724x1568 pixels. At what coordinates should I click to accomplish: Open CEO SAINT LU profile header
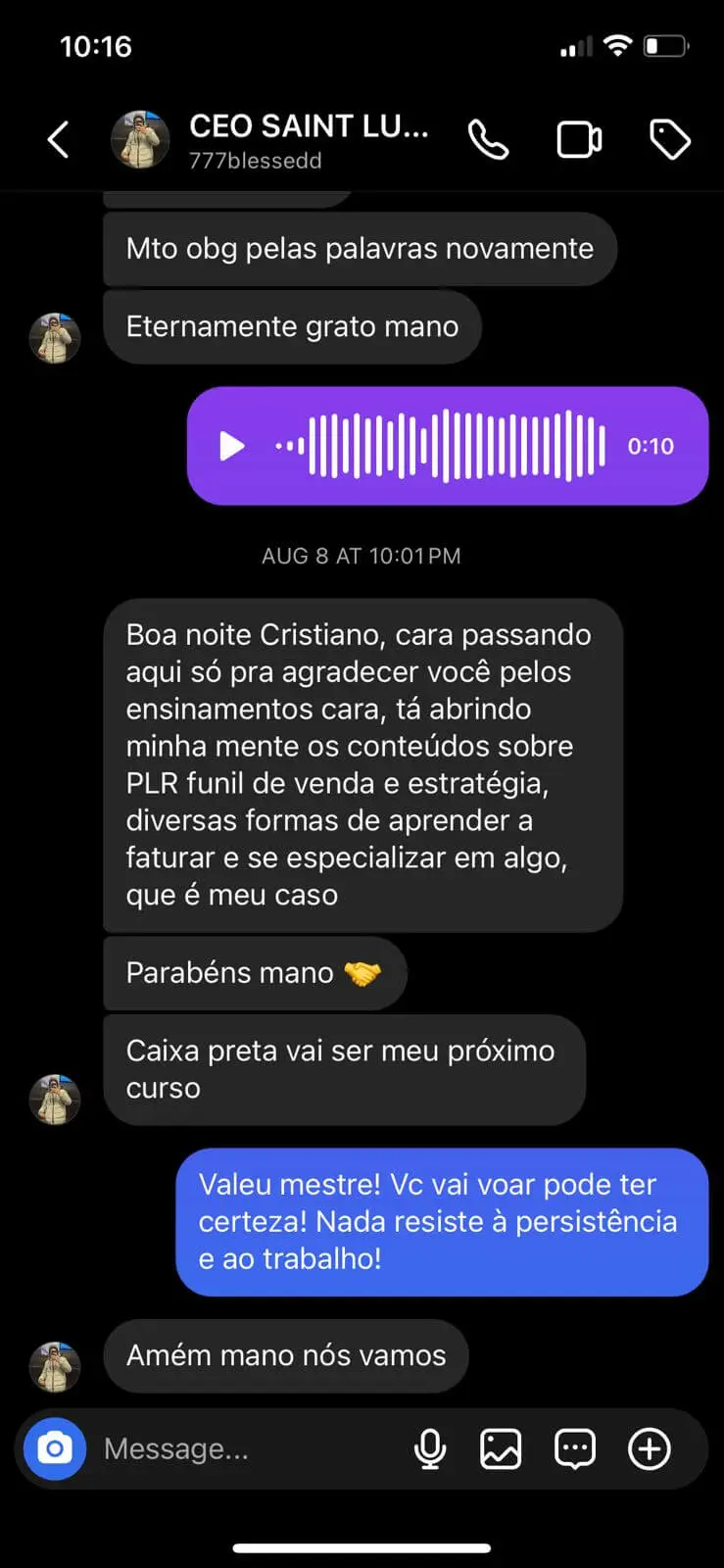(308, 140)
